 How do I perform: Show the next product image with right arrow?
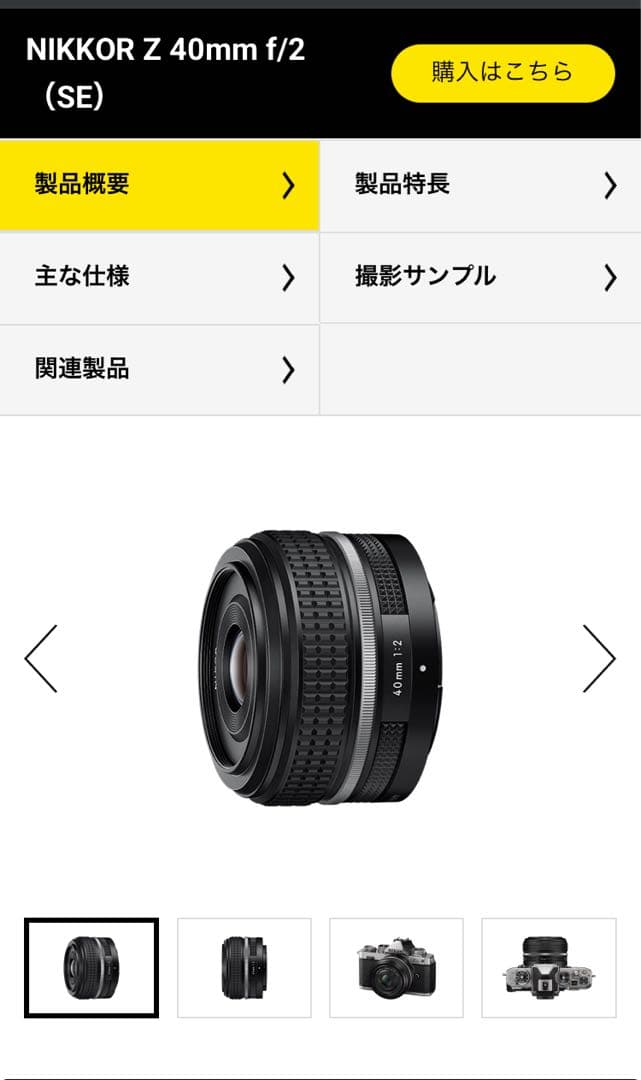tap(598, 659)
